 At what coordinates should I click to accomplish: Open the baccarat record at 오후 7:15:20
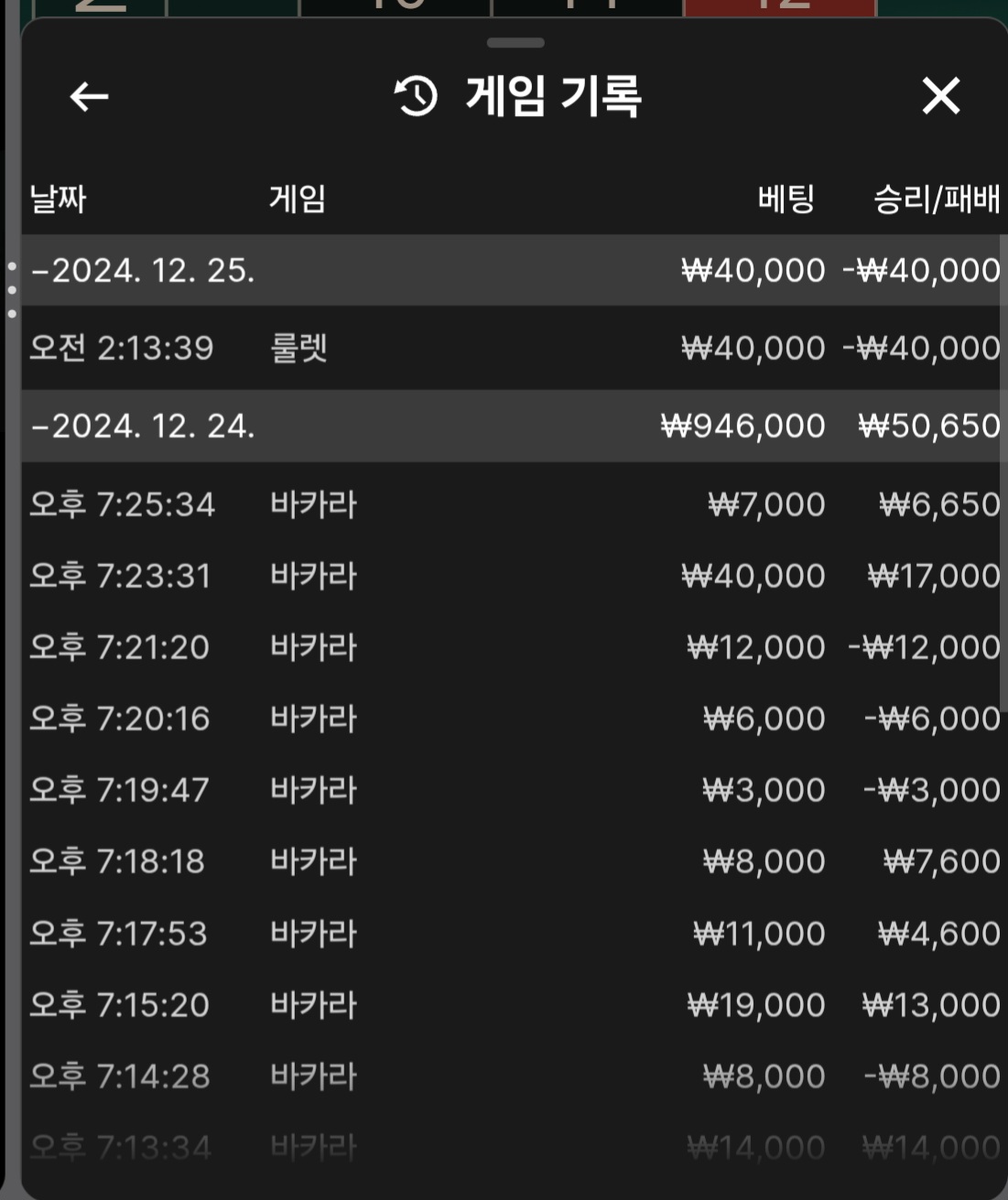(513, 1005)
